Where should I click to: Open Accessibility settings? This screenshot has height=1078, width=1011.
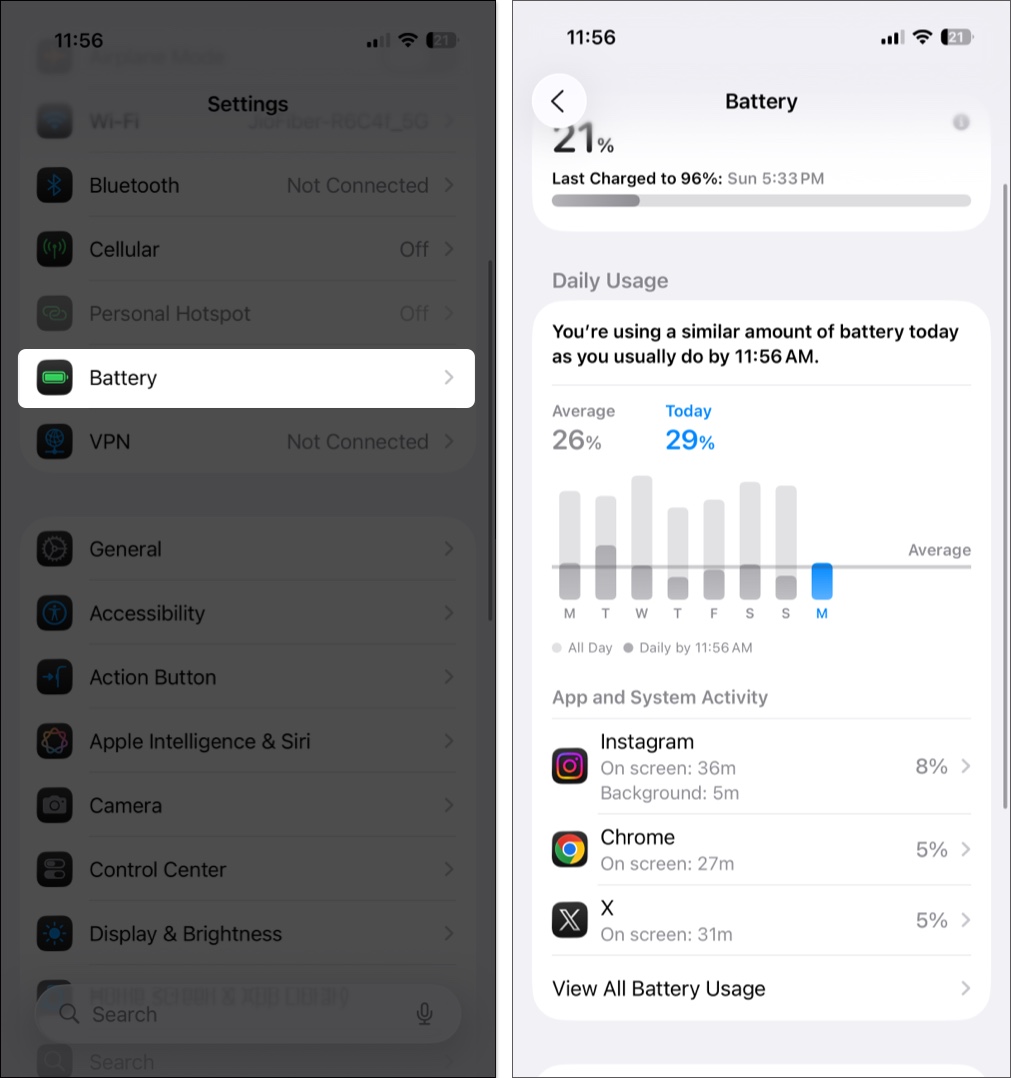point(246,613)
